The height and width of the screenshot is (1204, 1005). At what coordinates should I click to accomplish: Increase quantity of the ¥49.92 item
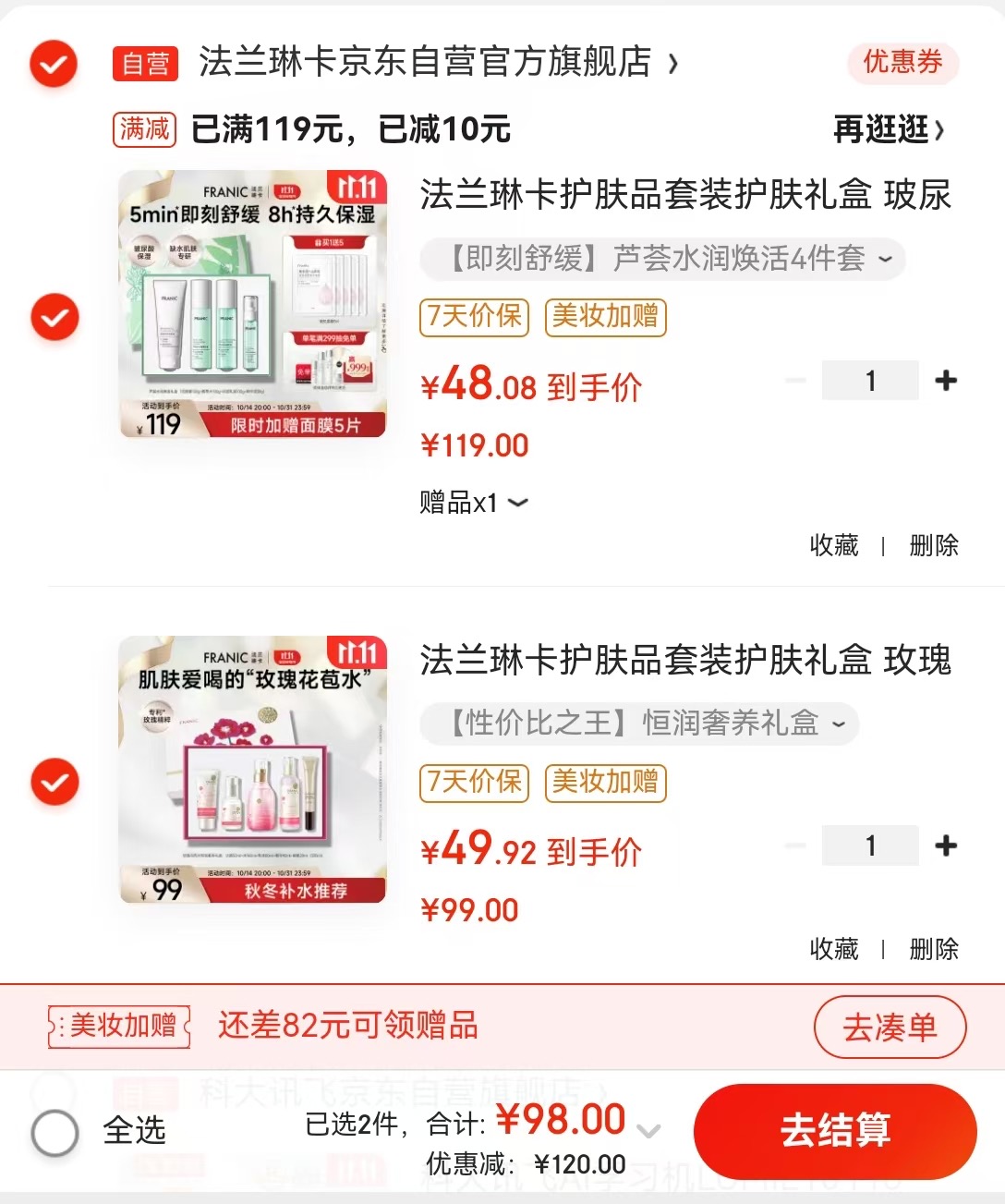(946, 845)
